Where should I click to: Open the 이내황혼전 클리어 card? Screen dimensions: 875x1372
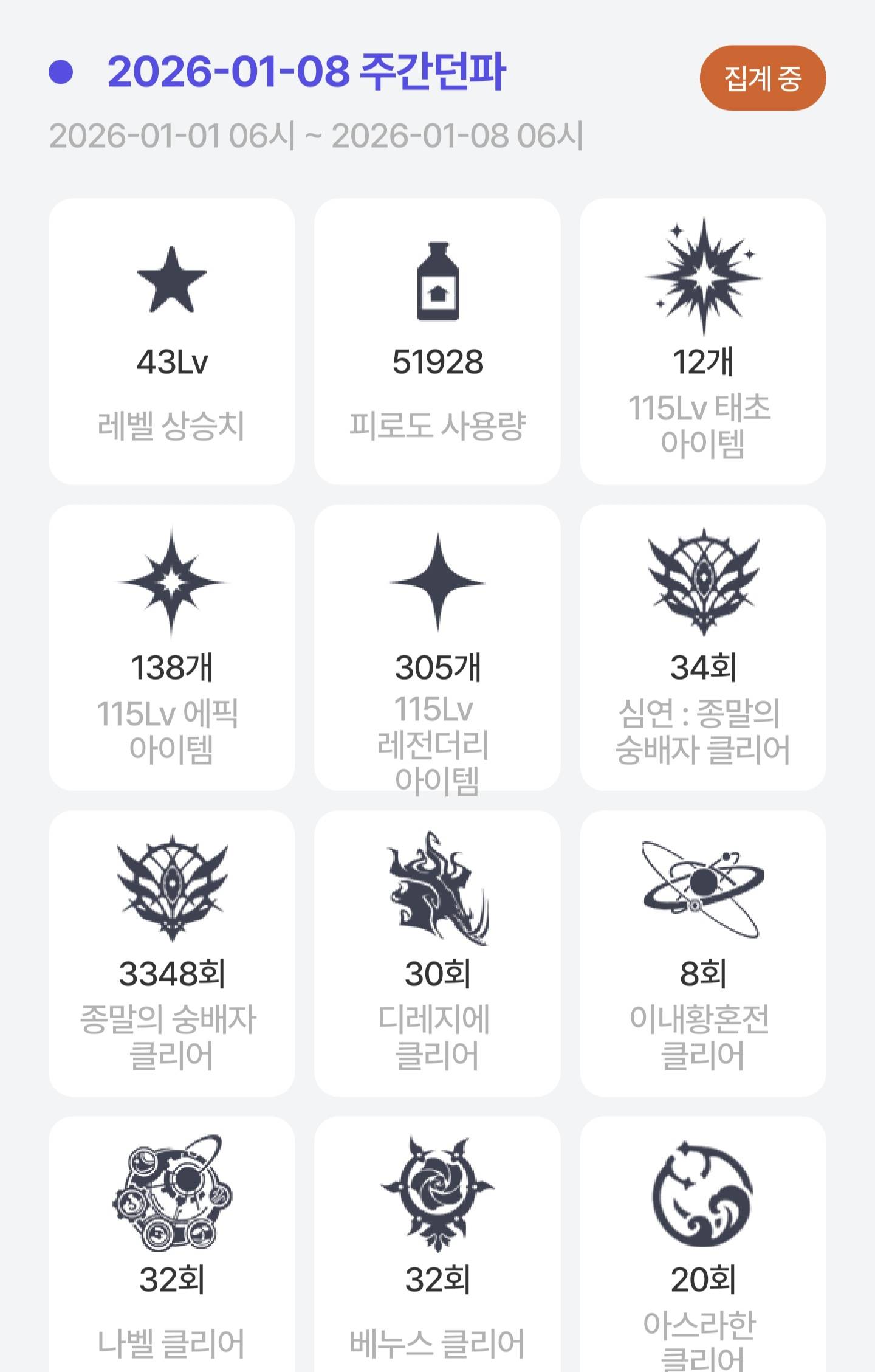703,953
